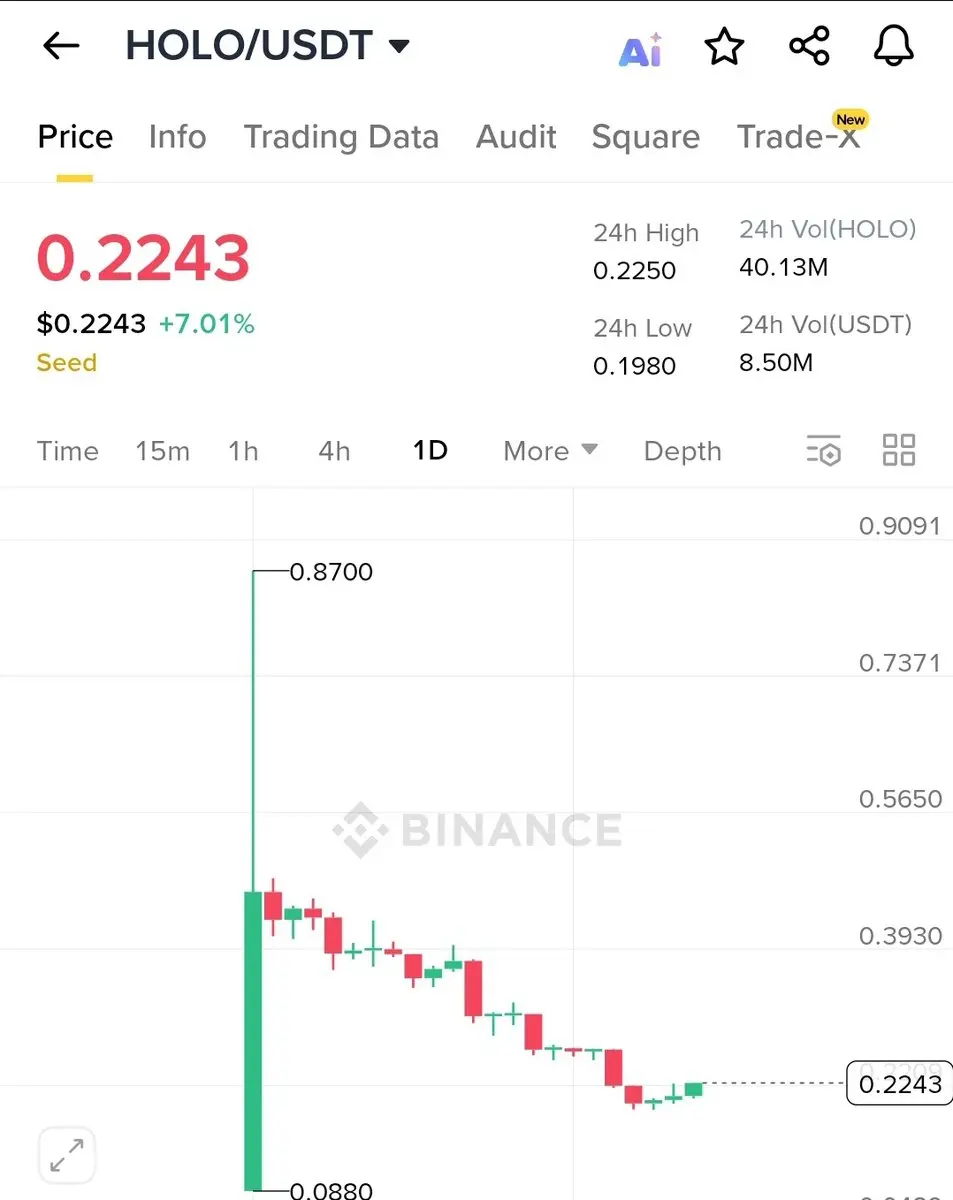This screenshot has height=1200, width=953.
Task: Open the price alert bell
Action: pyautogui.click(x=893, y=47)
